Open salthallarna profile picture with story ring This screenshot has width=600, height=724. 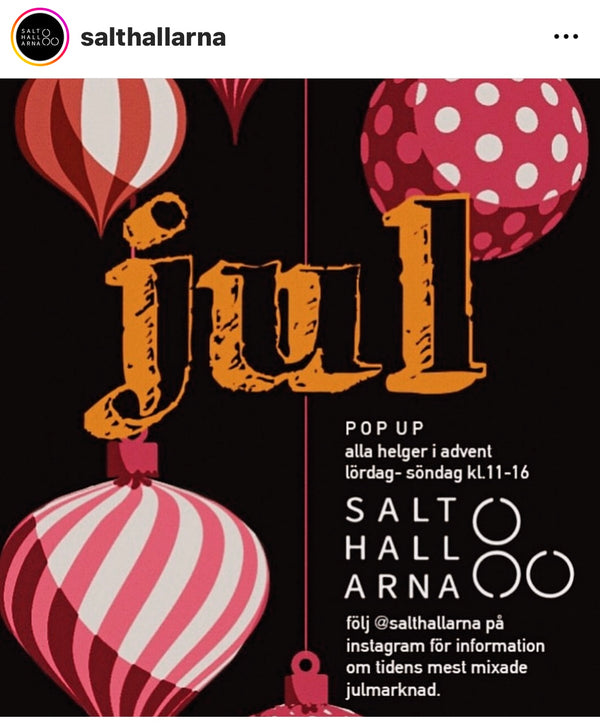tap(39, 38)
